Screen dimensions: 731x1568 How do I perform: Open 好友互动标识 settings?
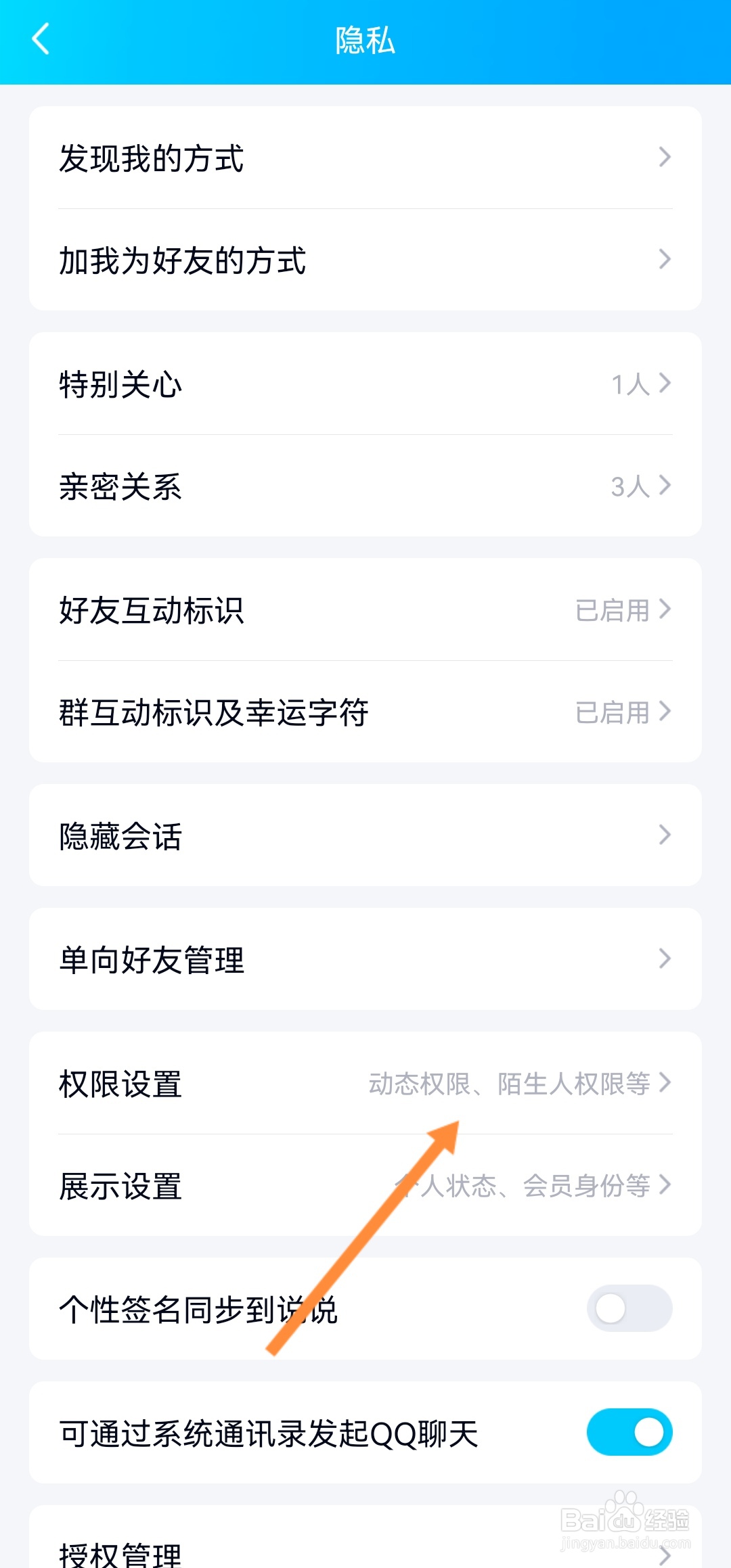tap(365, 609)
